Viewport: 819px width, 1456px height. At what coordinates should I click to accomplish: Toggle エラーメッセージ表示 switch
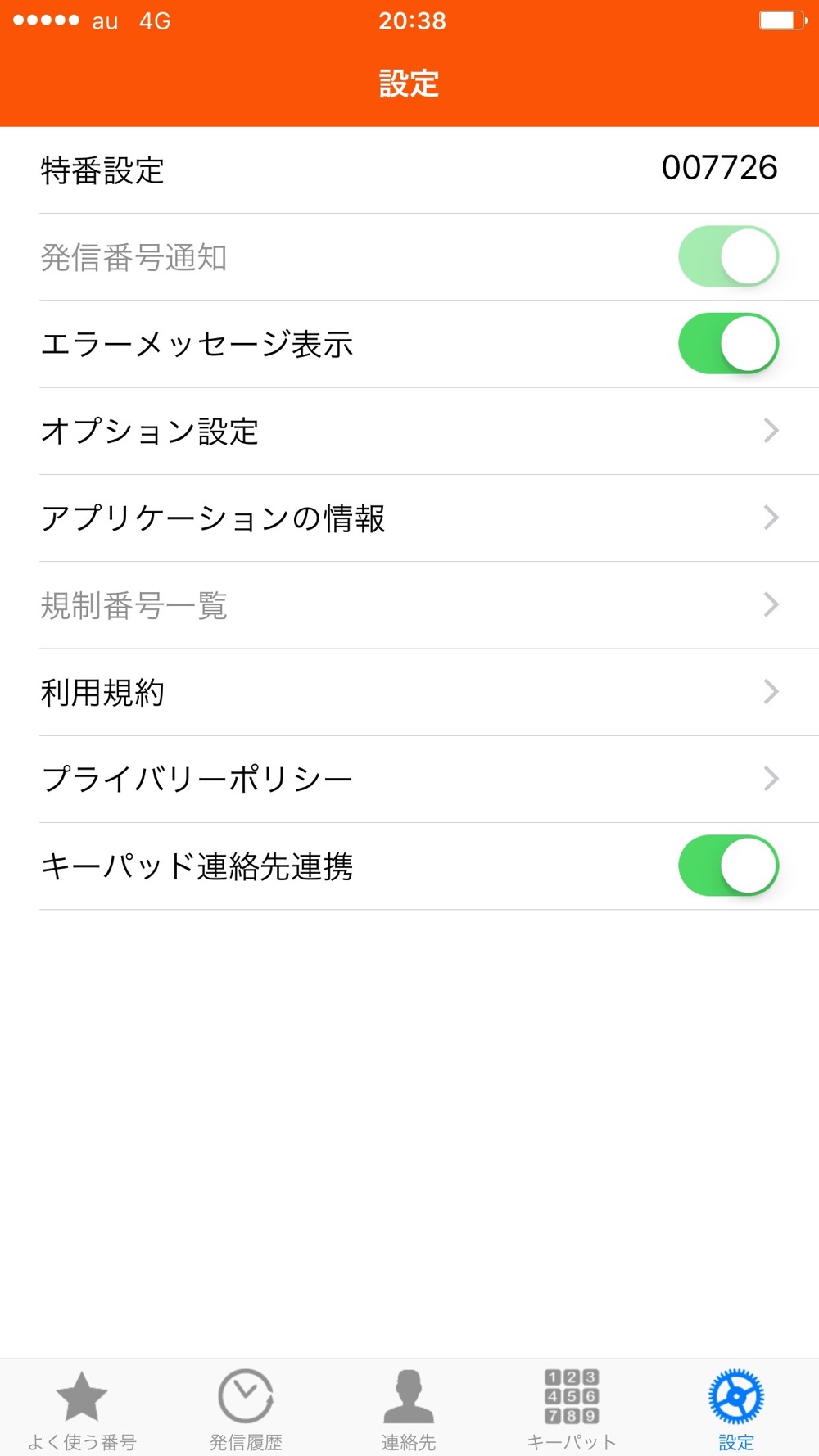tap(728, 344)
